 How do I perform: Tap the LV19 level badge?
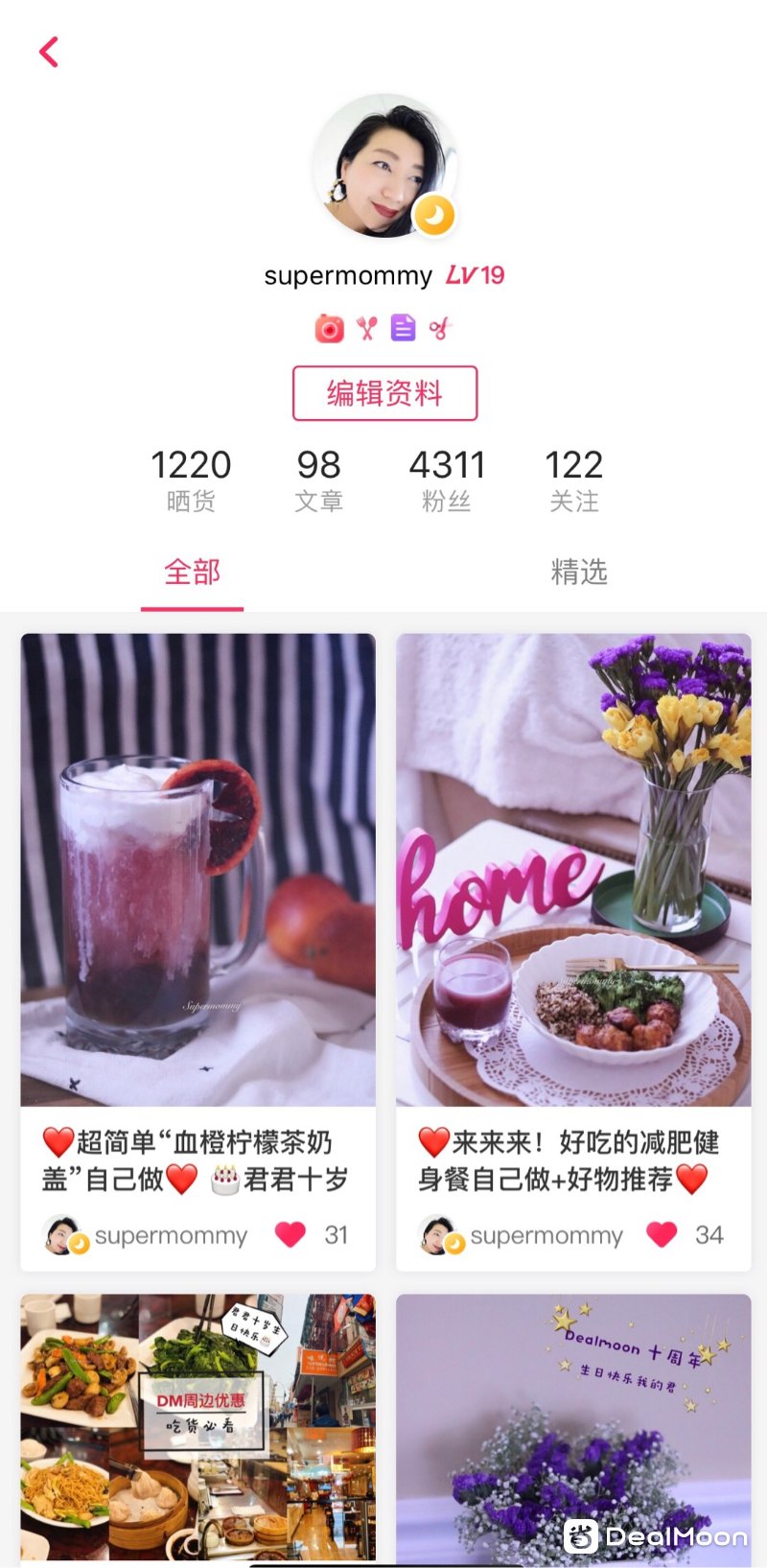(x=476, y=275)
